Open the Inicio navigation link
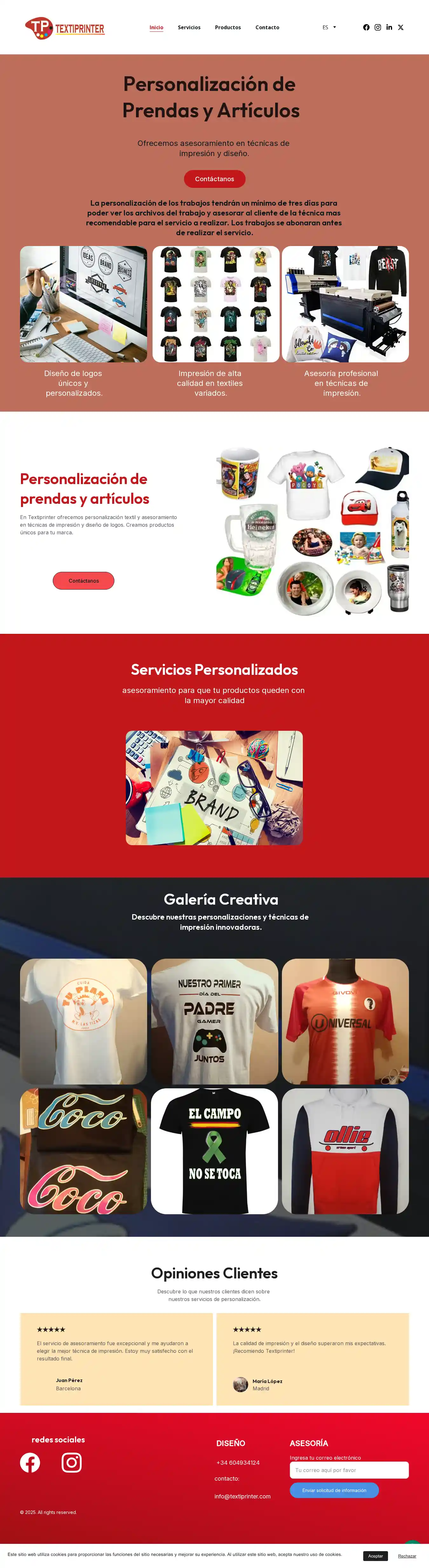Viewport: 429px width, 1568px height. click(156, 27)
